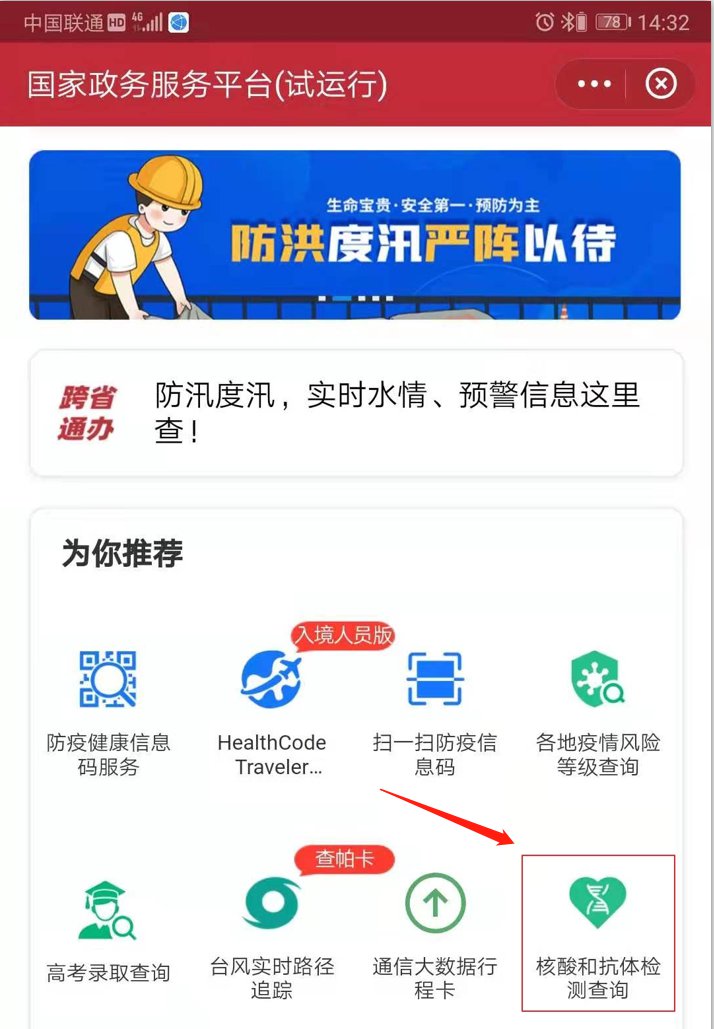Open 防疫健康信息码服务
The height and width of the screenshot is (1029, 714).
[108, 711]
